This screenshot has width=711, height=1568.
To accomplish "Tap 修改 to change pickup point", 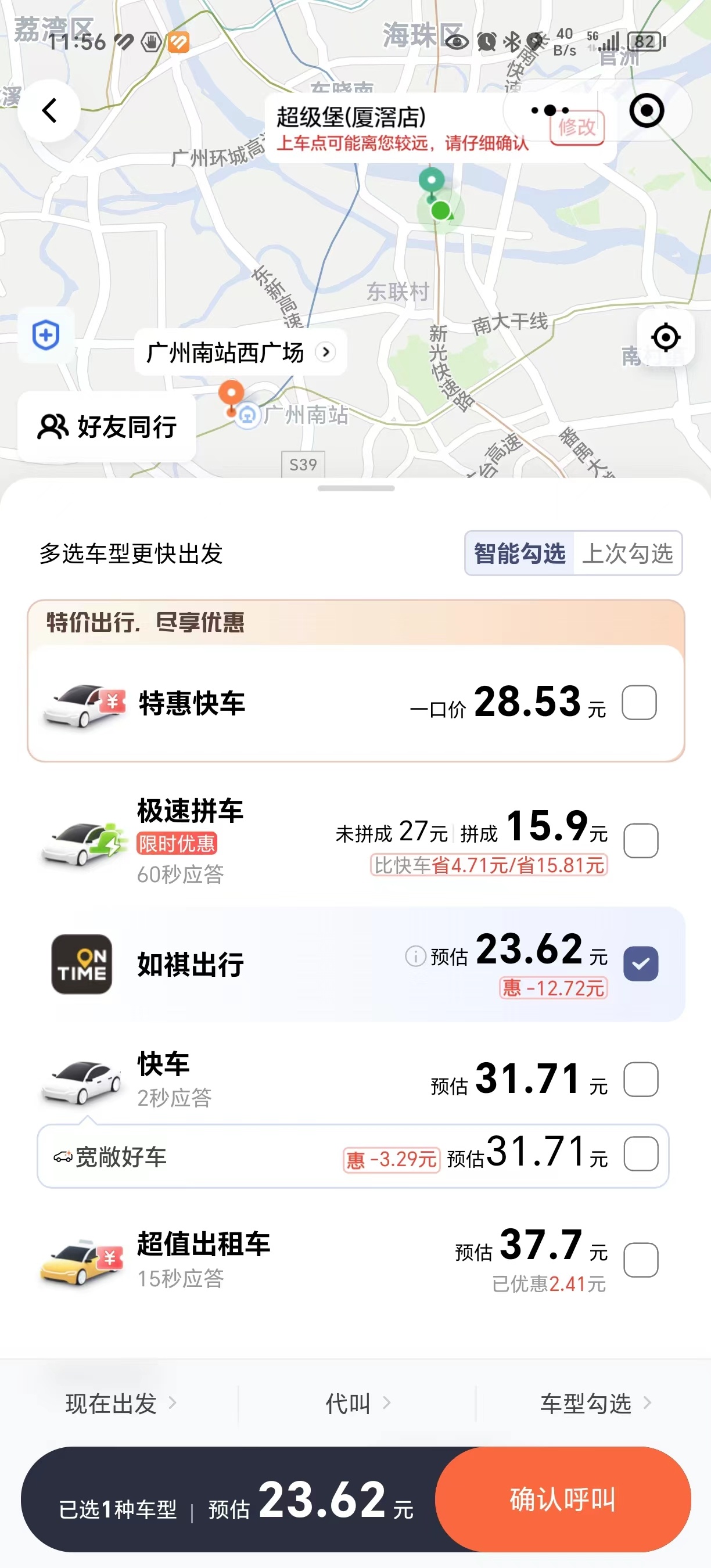I will click(x=577, y=127).
